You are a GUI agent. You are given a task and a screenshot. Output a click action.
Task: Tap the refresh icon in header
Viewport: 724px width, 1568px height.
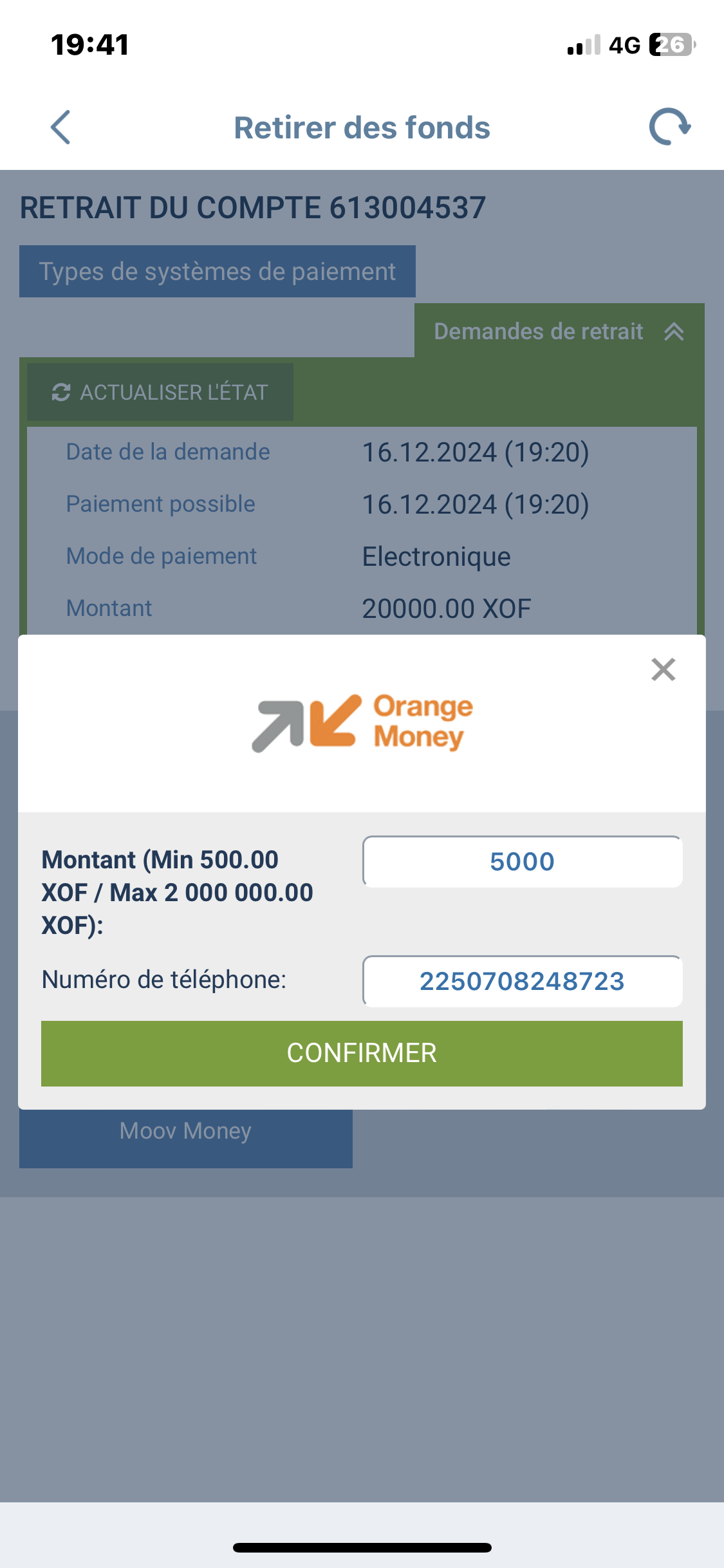(669, 127)
